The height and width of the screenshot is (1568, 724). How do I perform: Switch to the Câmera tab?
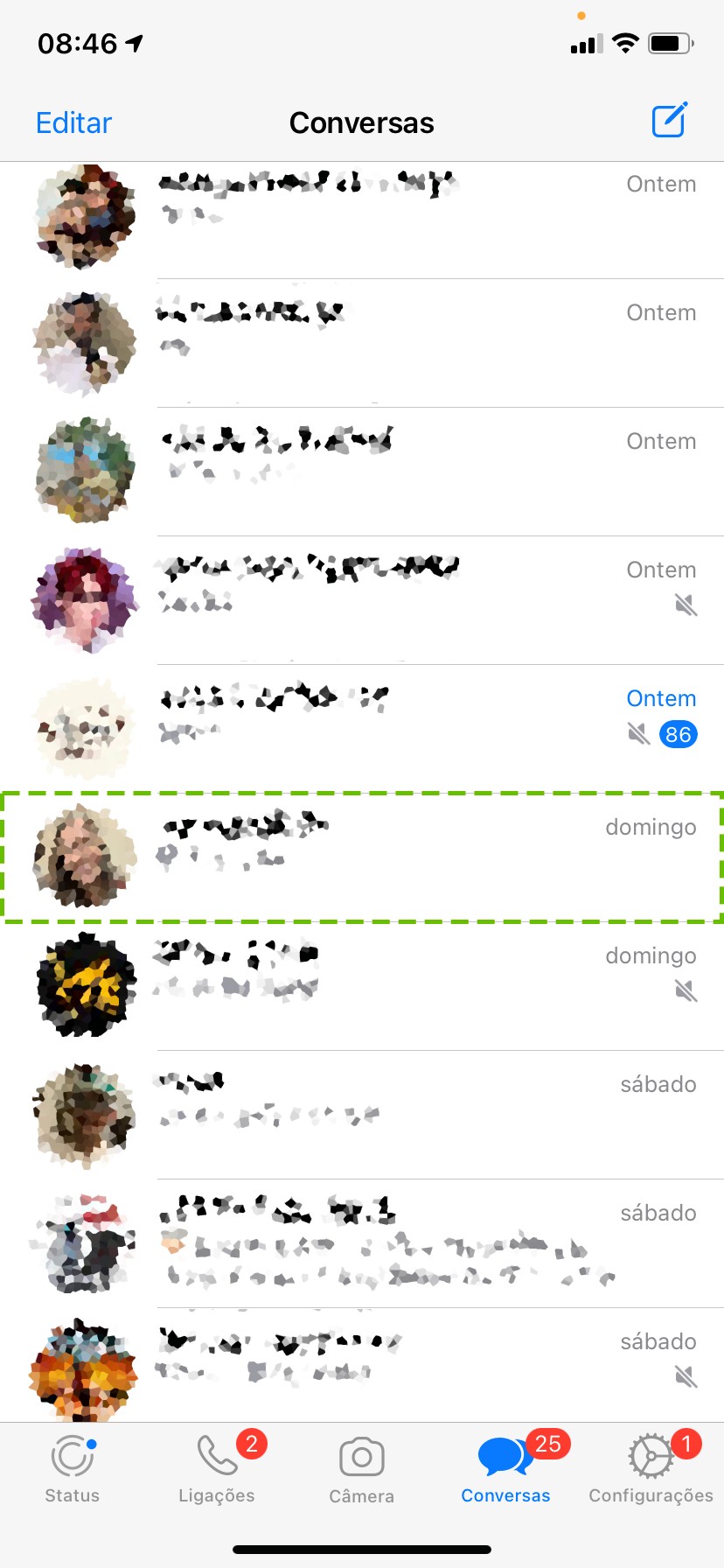click(361, 1470)
